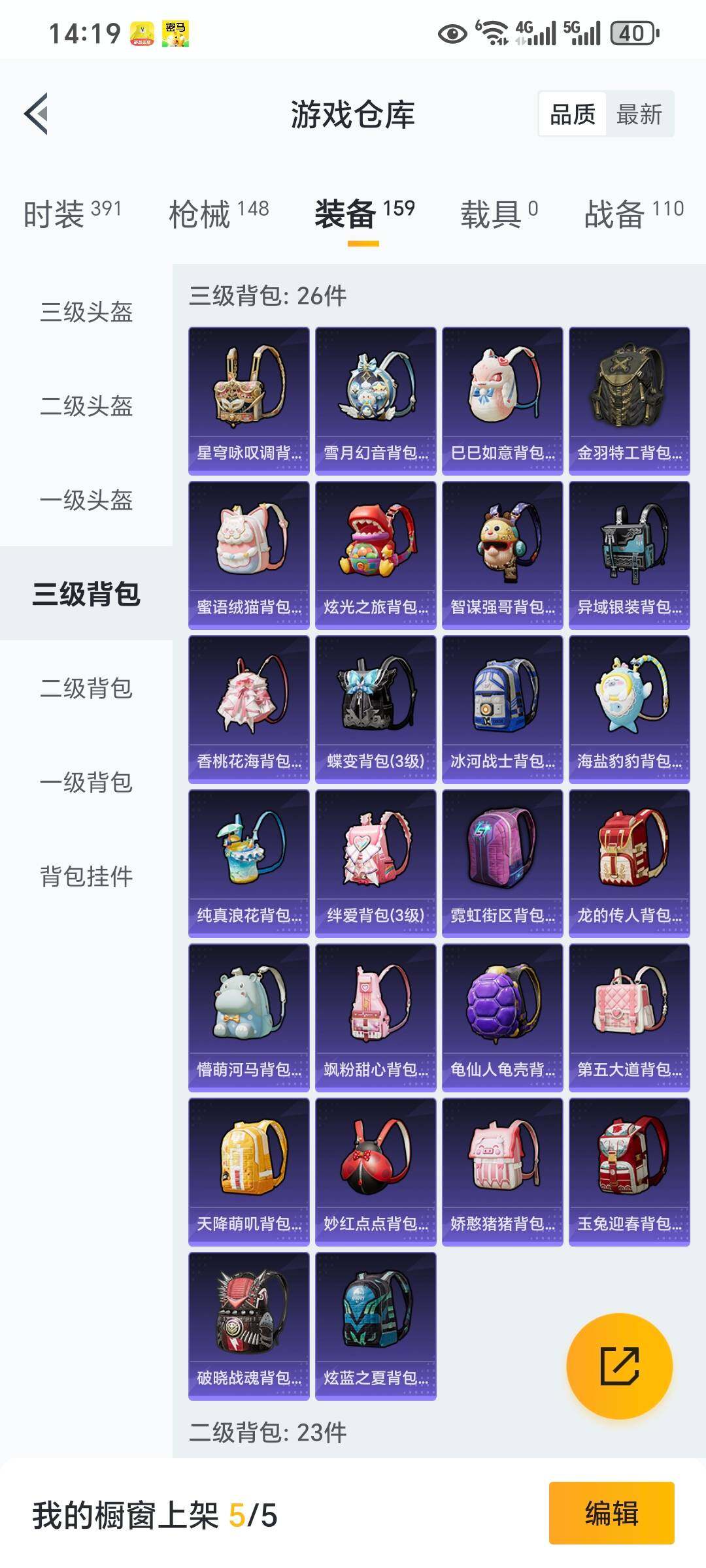The width and height of the screenshot is (706, 1568).
Task: Open the 战备 tab
Action: pyautogui.click(x=633, y=213)
